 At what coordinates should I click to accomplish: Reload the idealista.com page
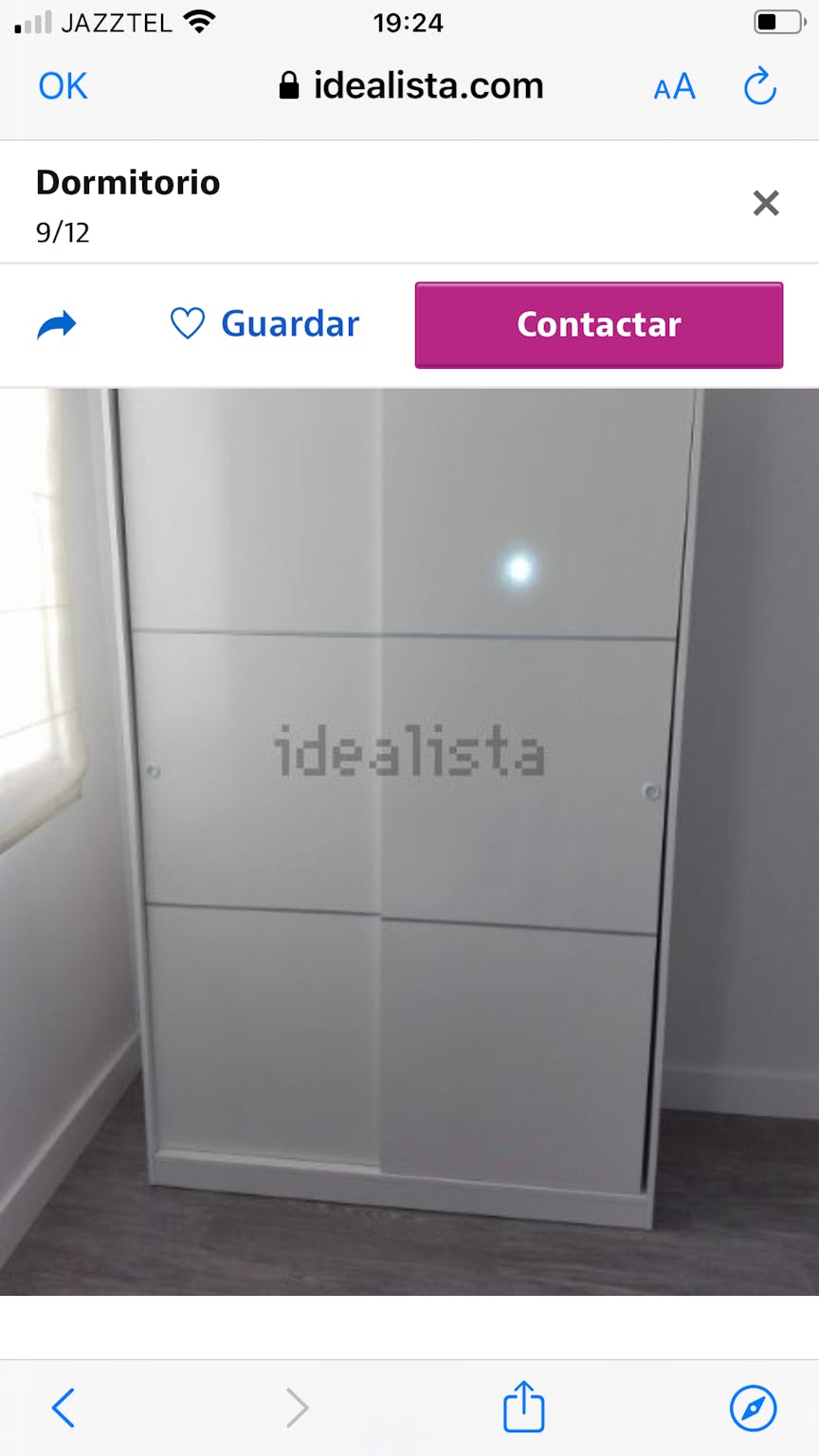[x=759, y=87]
